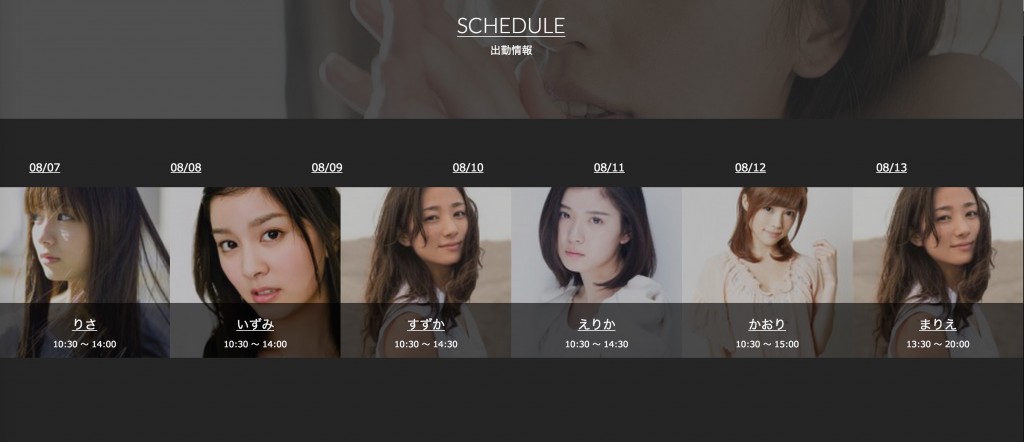Open りさ's profile link

tap(85, 324)
